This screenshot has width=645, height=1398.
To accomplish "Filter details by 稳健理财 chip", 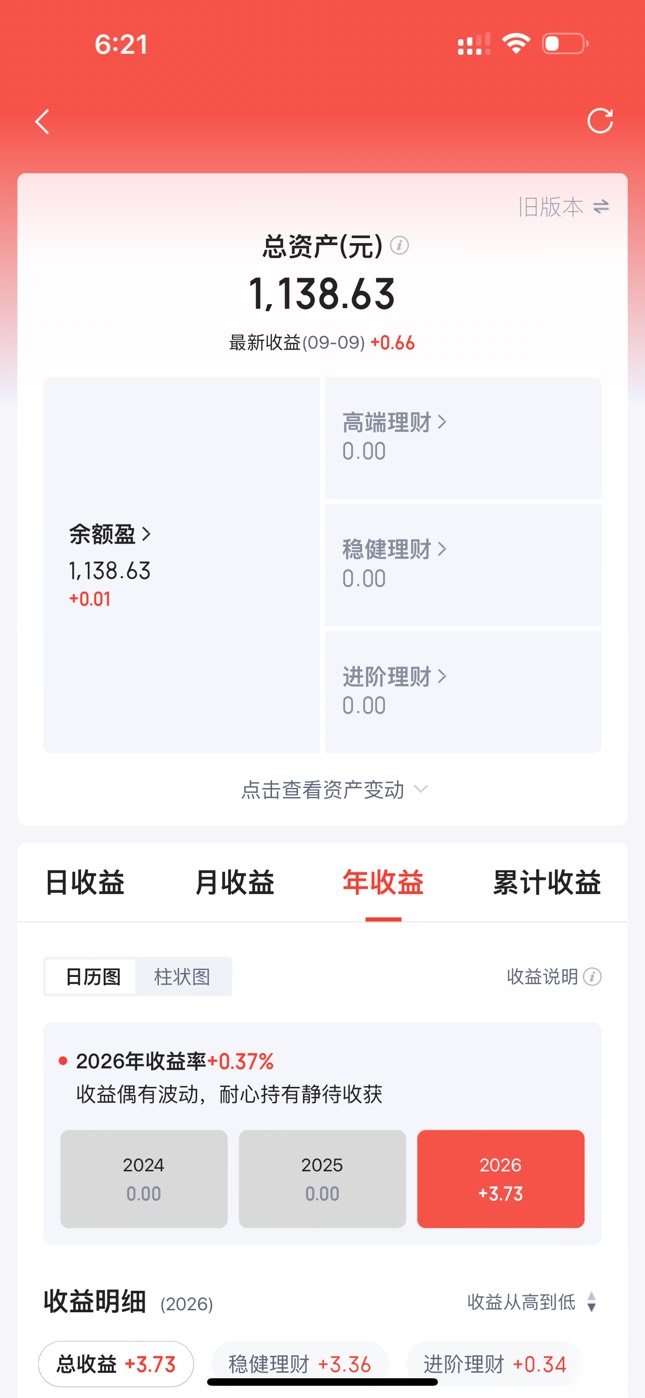I will (x=300, y=1364).
